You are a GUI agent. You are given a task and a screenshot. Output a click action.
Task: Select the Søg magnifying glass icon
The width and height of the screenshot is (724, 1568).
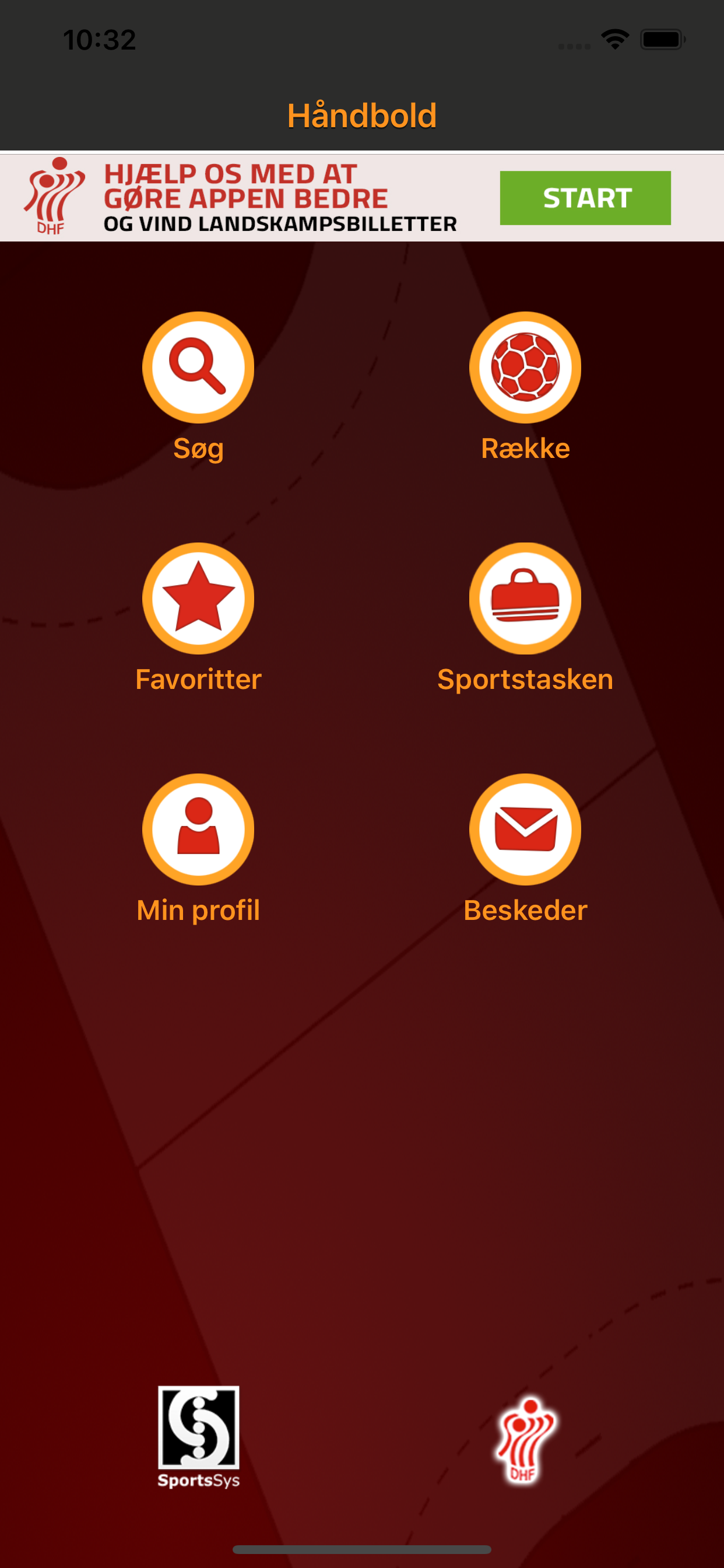(198, 366)
